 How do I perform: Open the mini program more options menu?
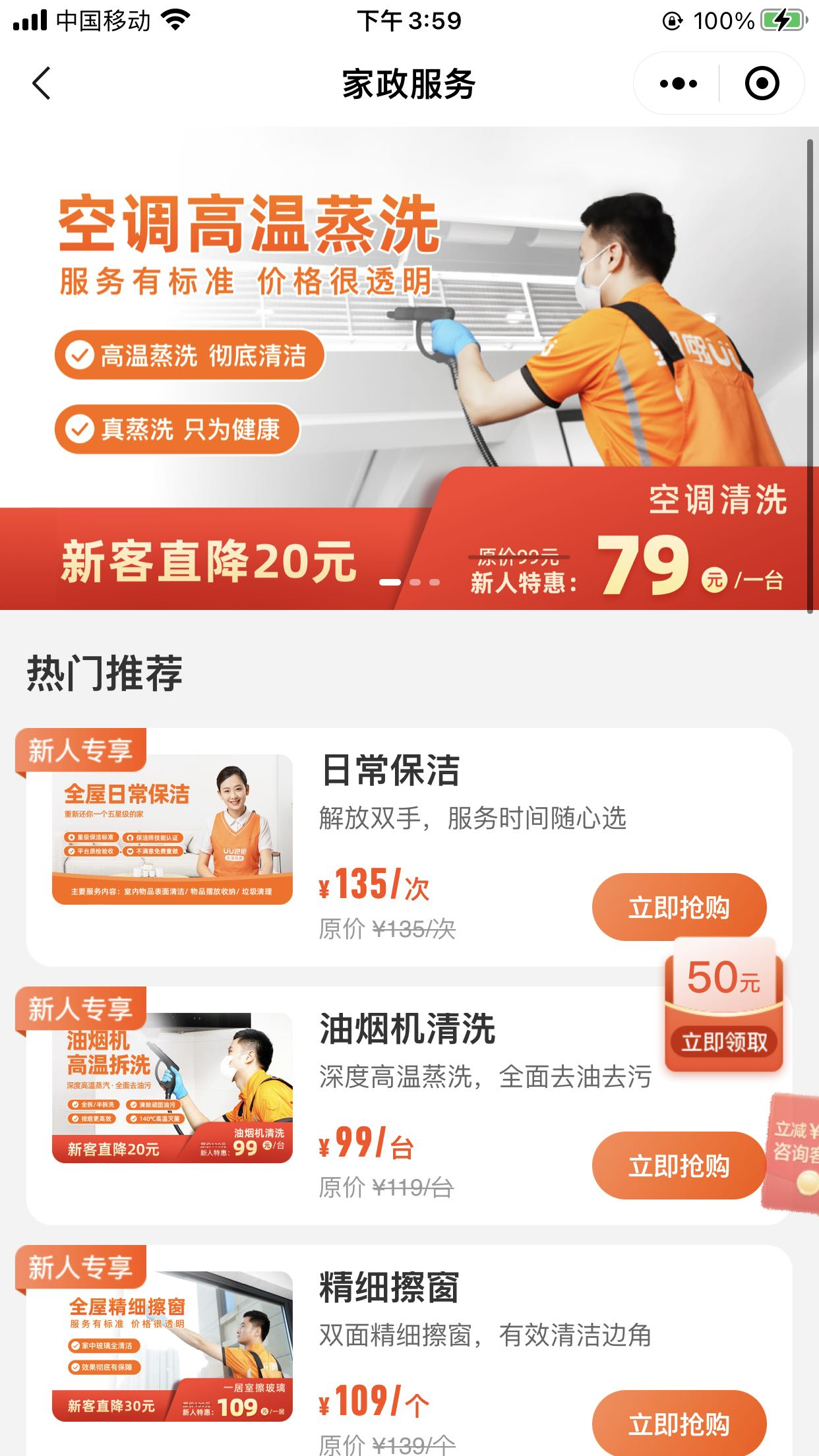678,84
